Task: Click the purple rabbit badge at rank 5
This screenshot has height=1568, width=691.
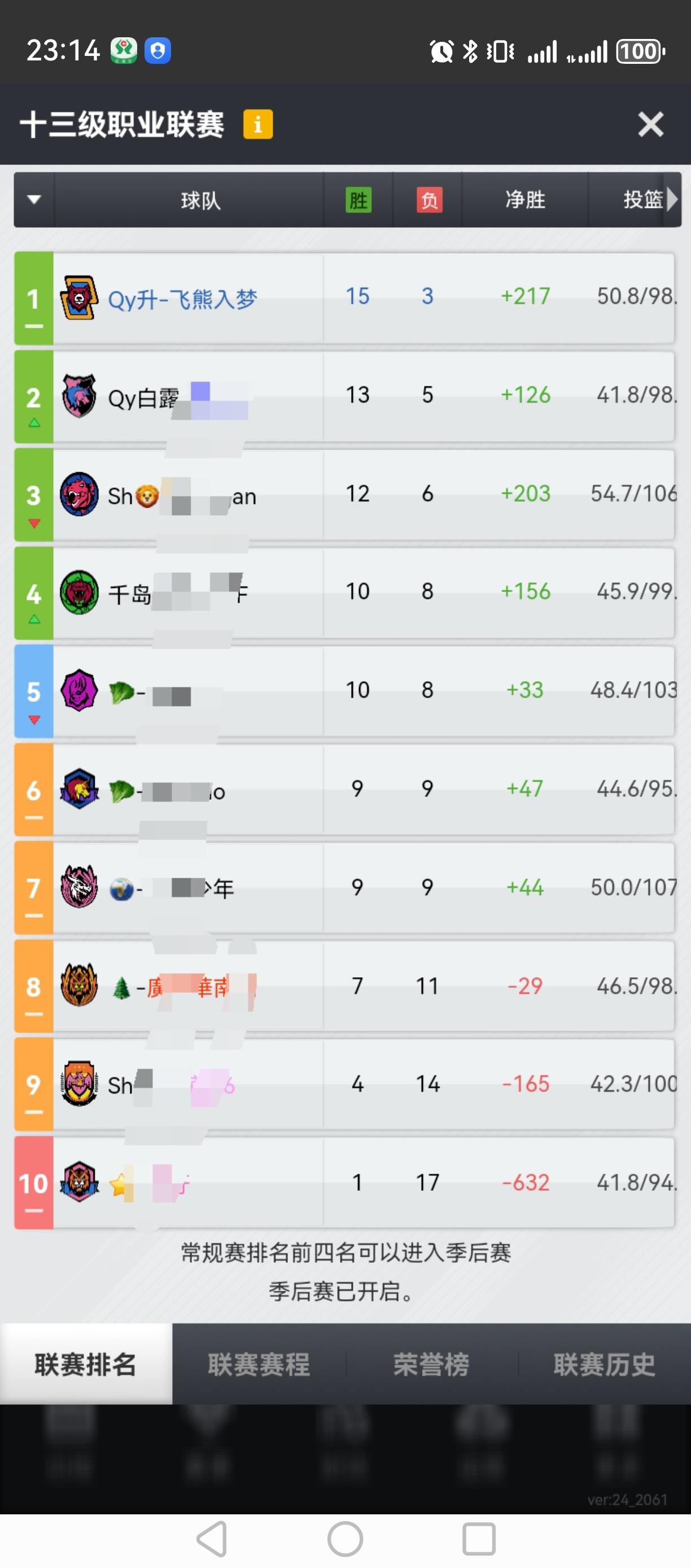Action: coord(79,691)
